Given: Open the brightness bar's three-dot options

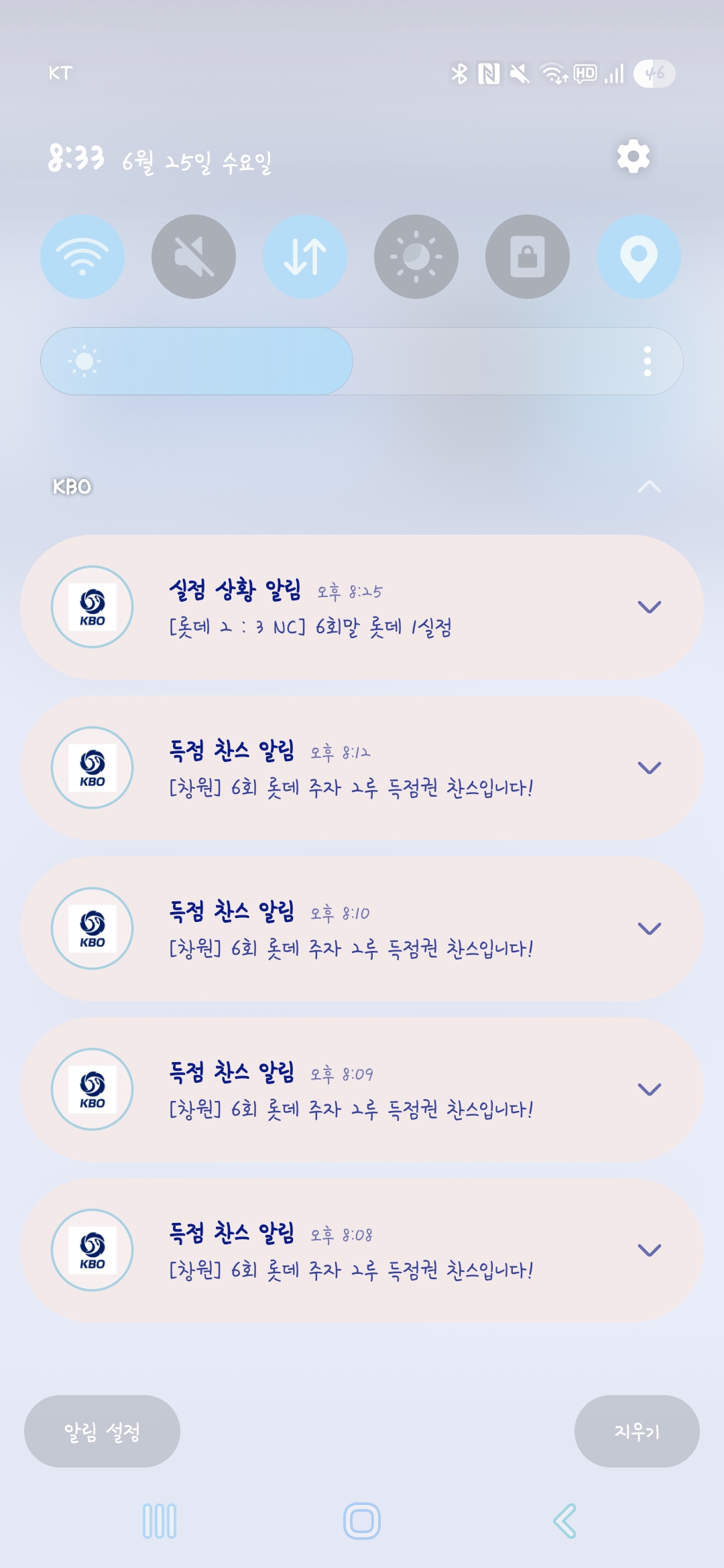Looking at the screenshot, I should (648, 361).
